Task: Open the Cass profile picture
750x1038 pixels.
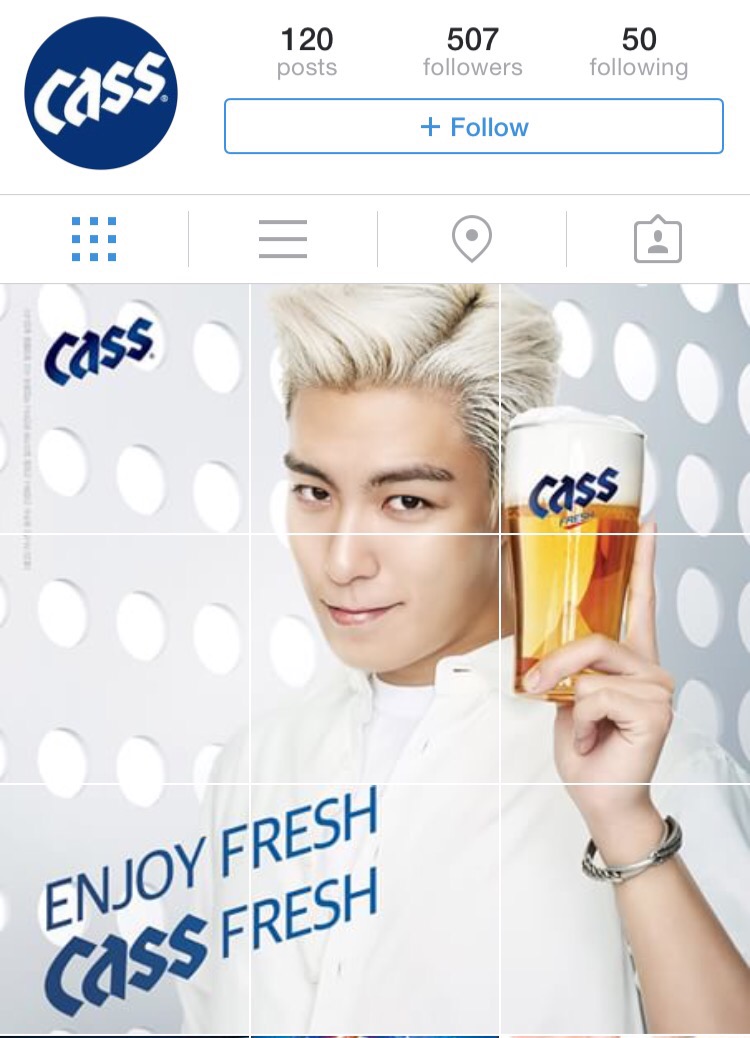Action: click(100, 93)
